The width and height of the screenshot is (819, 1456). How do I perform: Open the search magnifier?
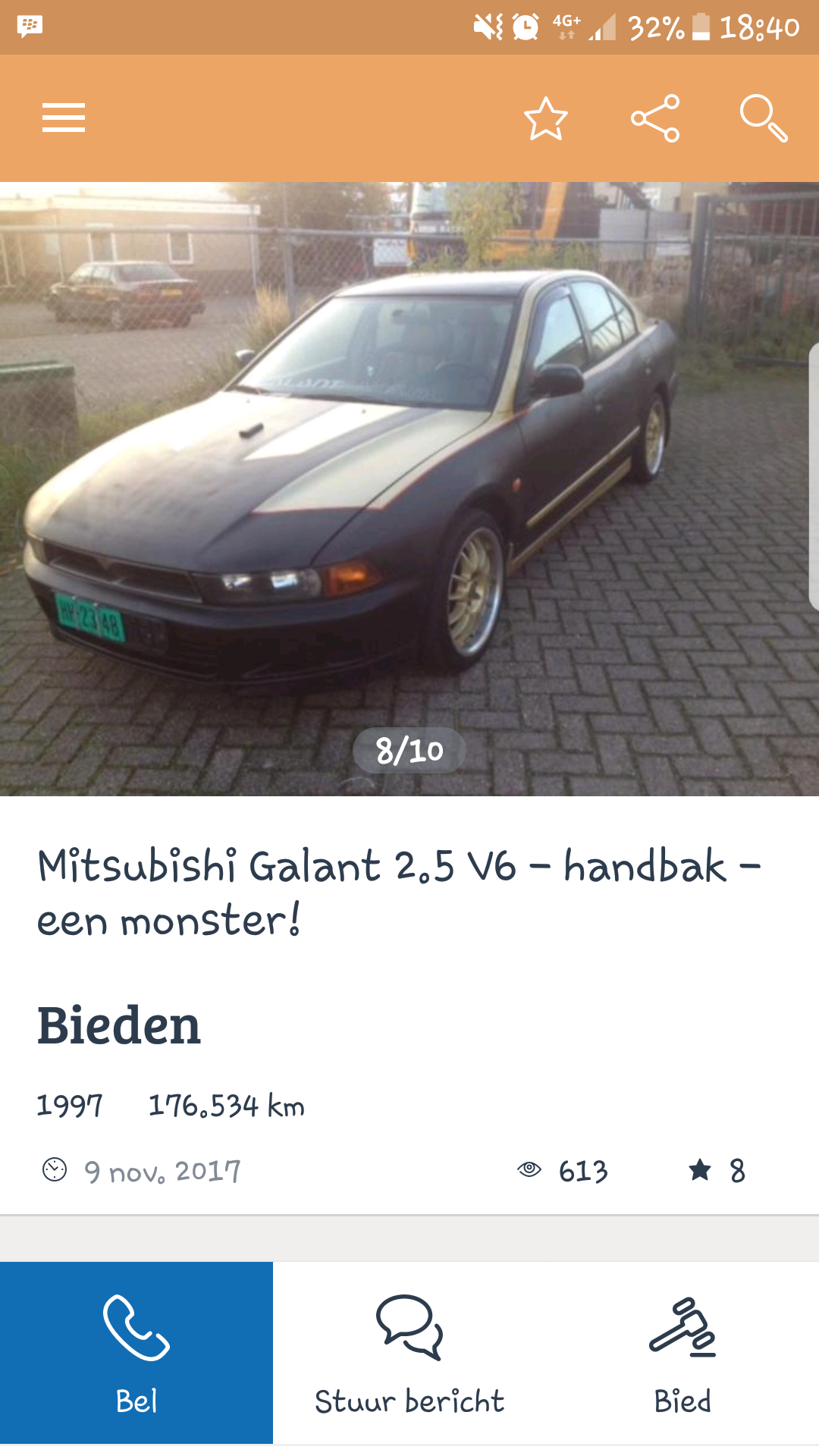coord(764,118)
